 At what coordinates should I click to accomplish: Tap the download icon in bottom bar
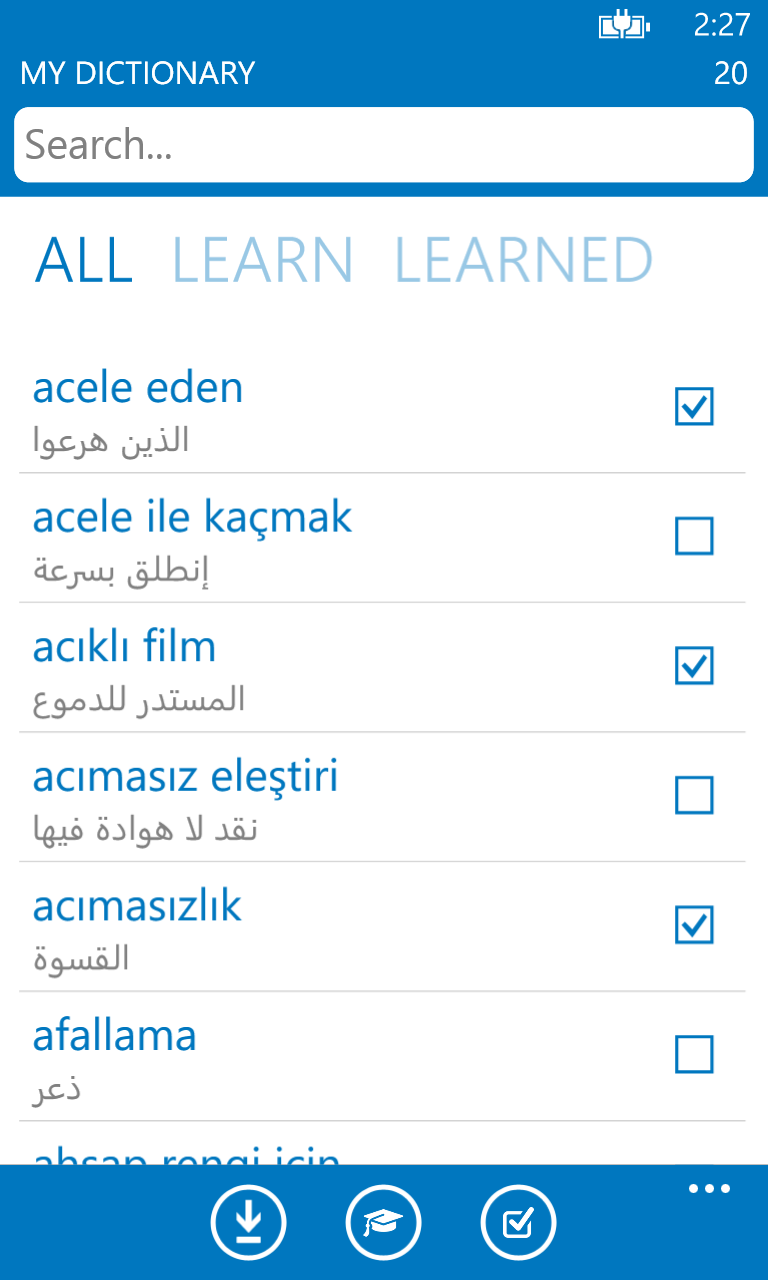[x=249, y=1222]
